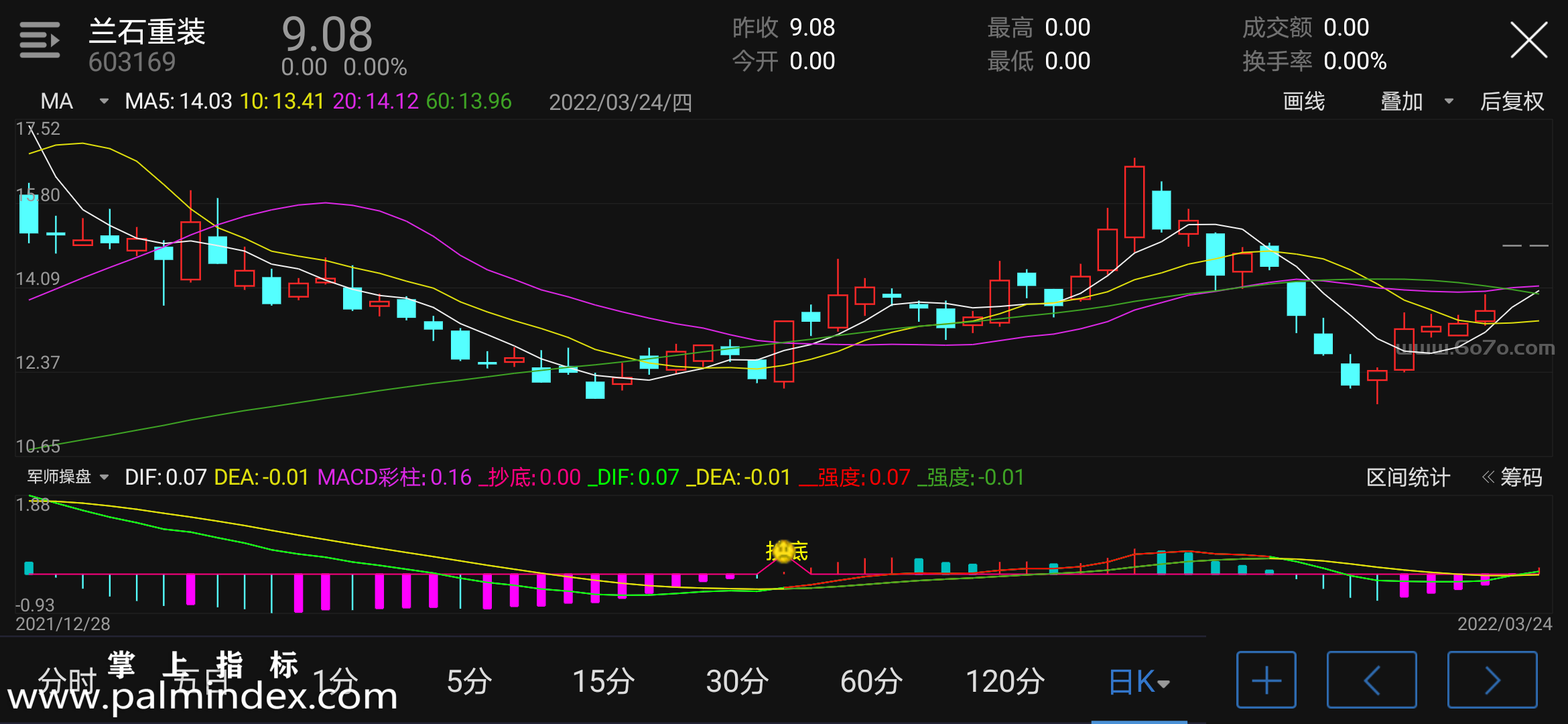
Task: Open the stock list menu icon
Action: pos(40,40)
